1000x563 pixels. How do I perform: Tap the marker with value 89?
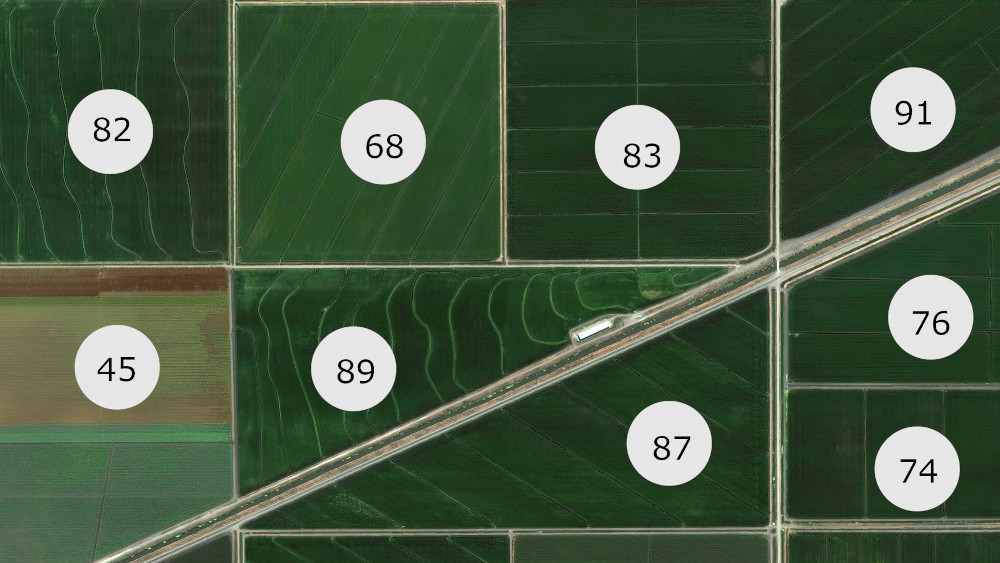coord(354,370)
